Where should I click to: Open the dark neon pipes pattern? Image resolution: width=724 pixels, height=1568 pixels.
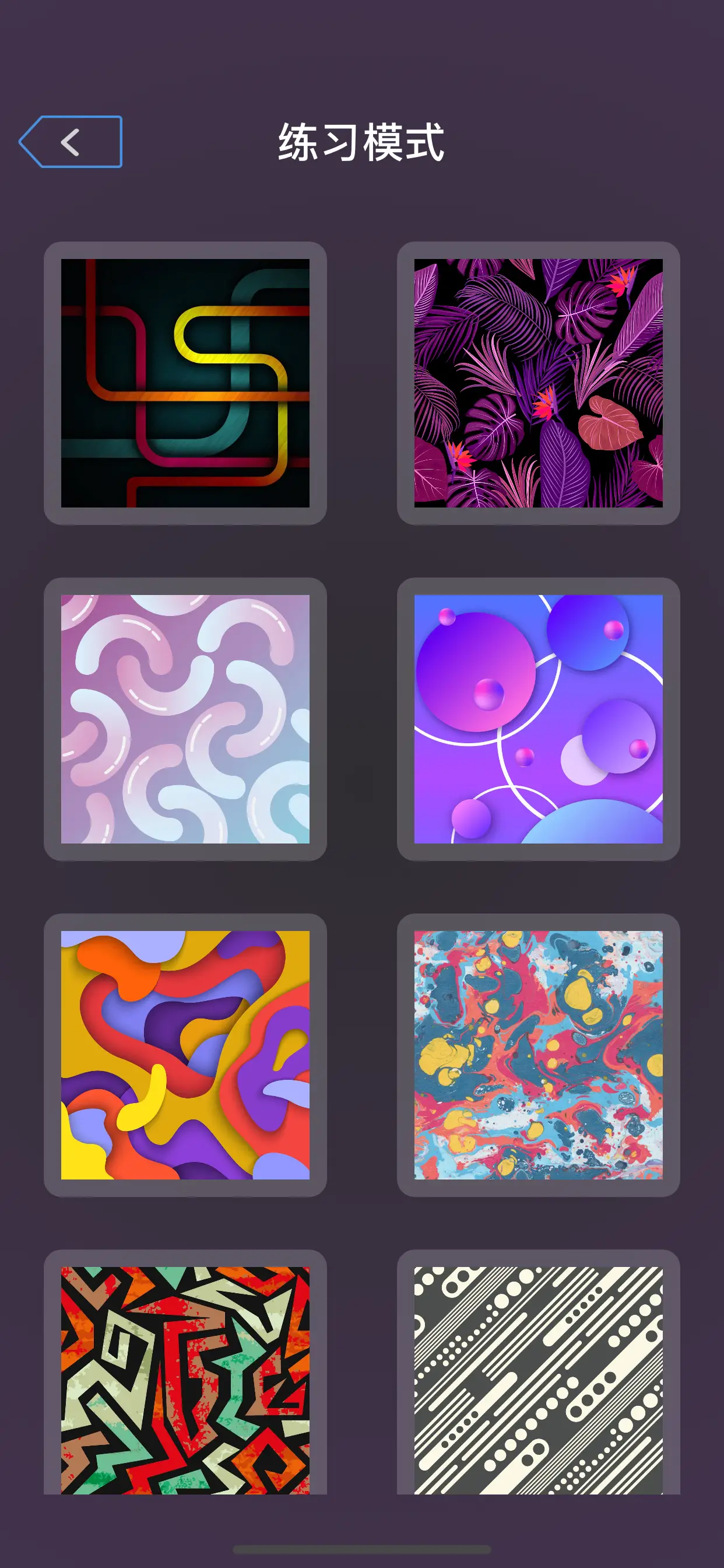coord(185,383)
